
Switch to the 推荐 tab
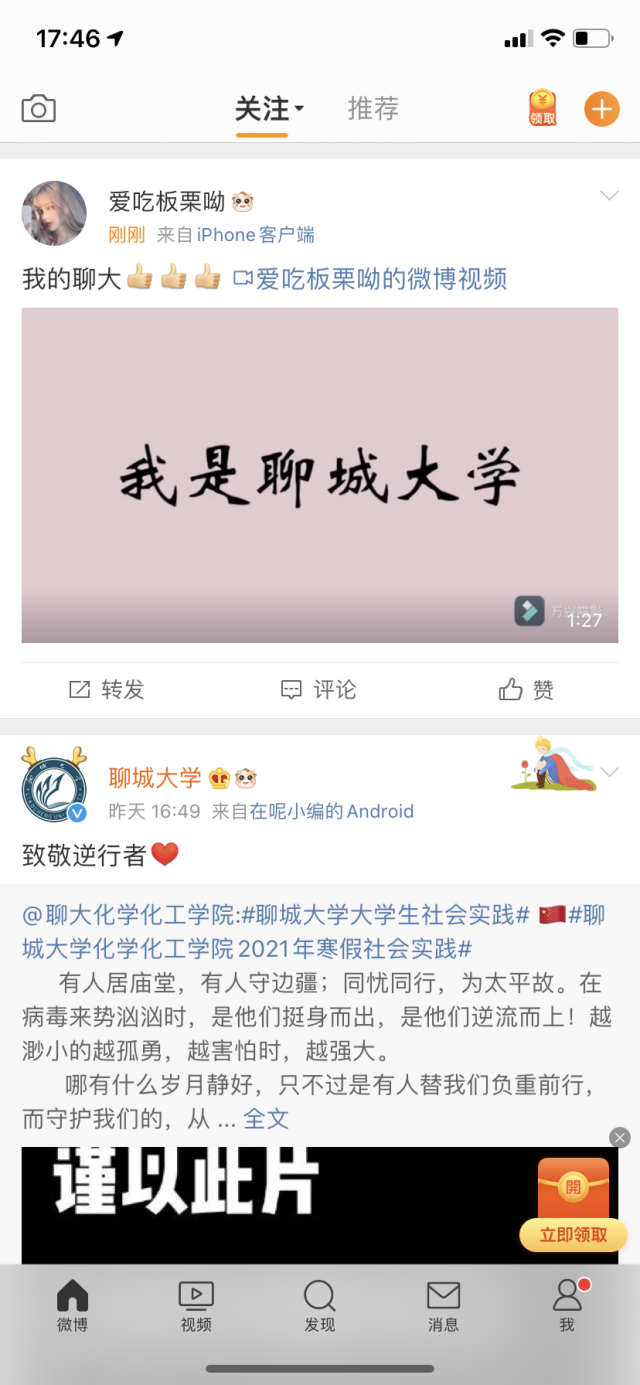[x=373, y=109]
